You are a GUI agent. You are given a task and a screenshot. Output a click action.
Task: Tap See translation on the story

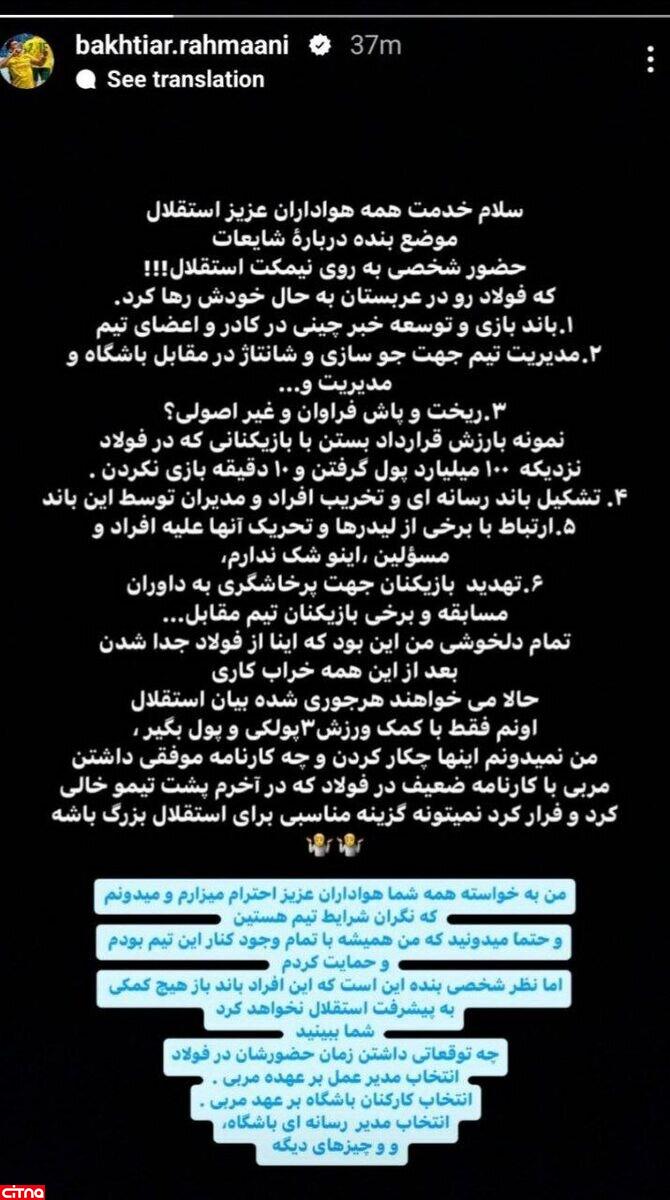point(185,79)
